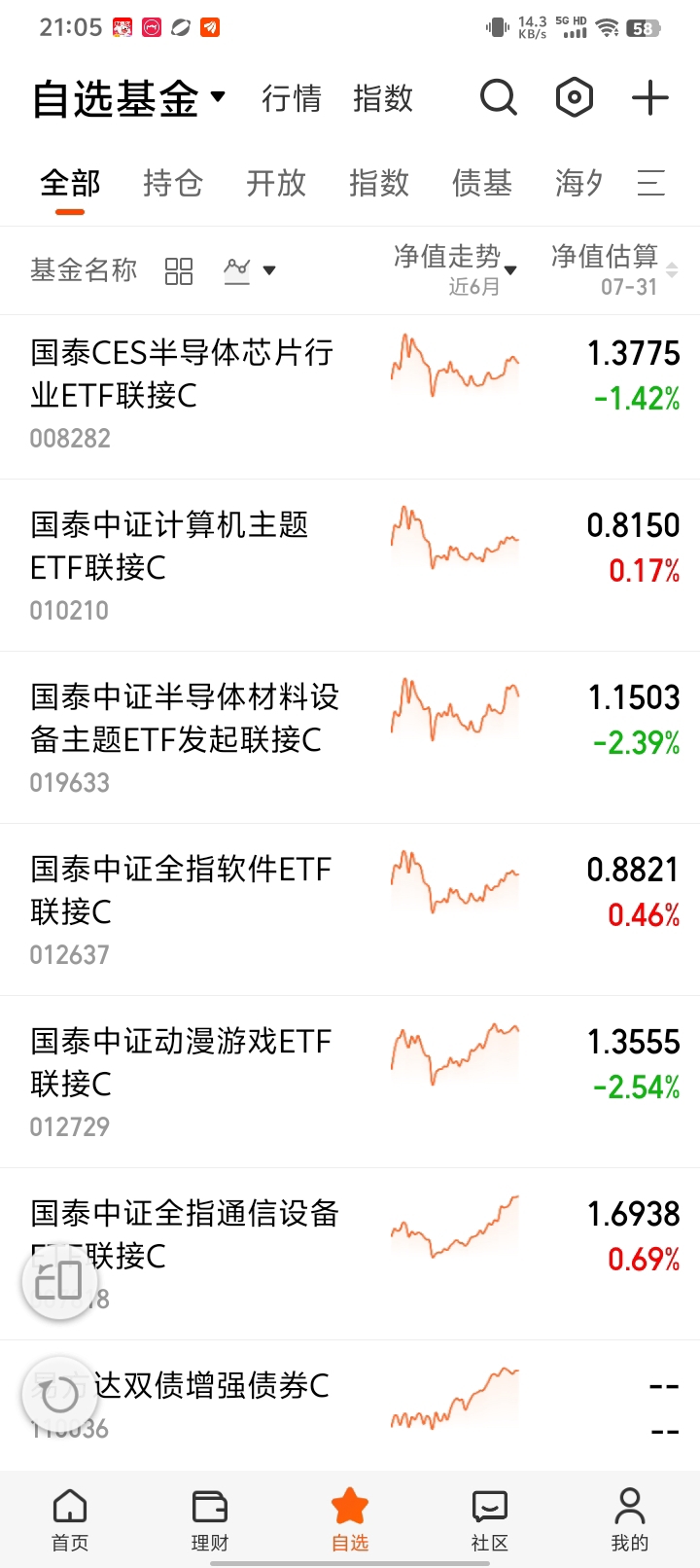The height and width of the screenshot is (1568, 700).
Task: Open the hexagon settings icon
Action: 575,98
